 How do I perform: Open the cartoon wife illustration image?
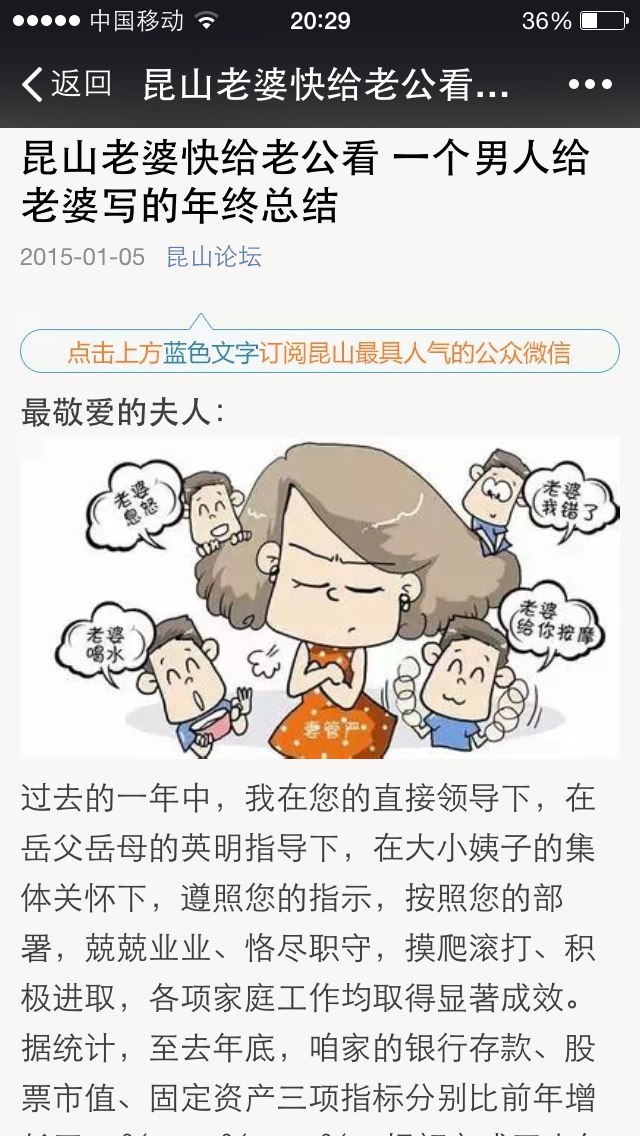pos(320,598)
